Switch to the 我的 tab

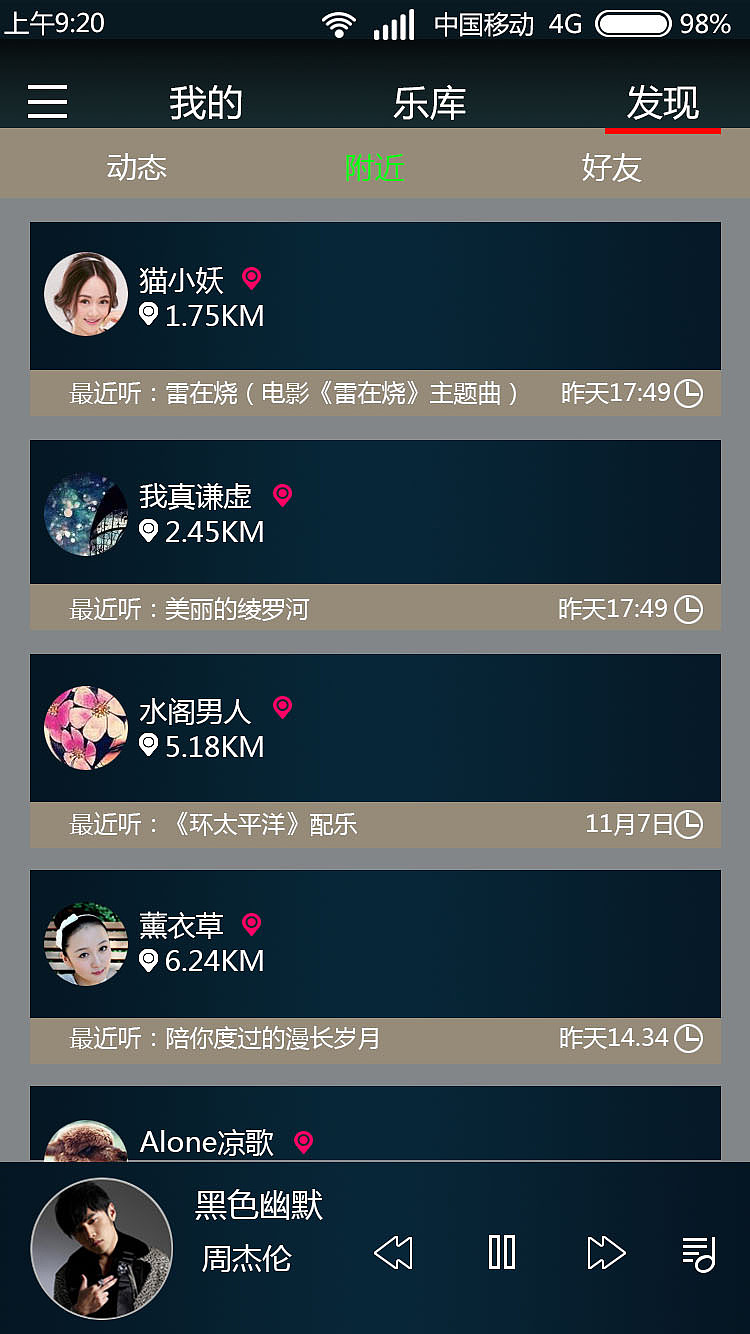pyautogui.click(x=205, y=101)
